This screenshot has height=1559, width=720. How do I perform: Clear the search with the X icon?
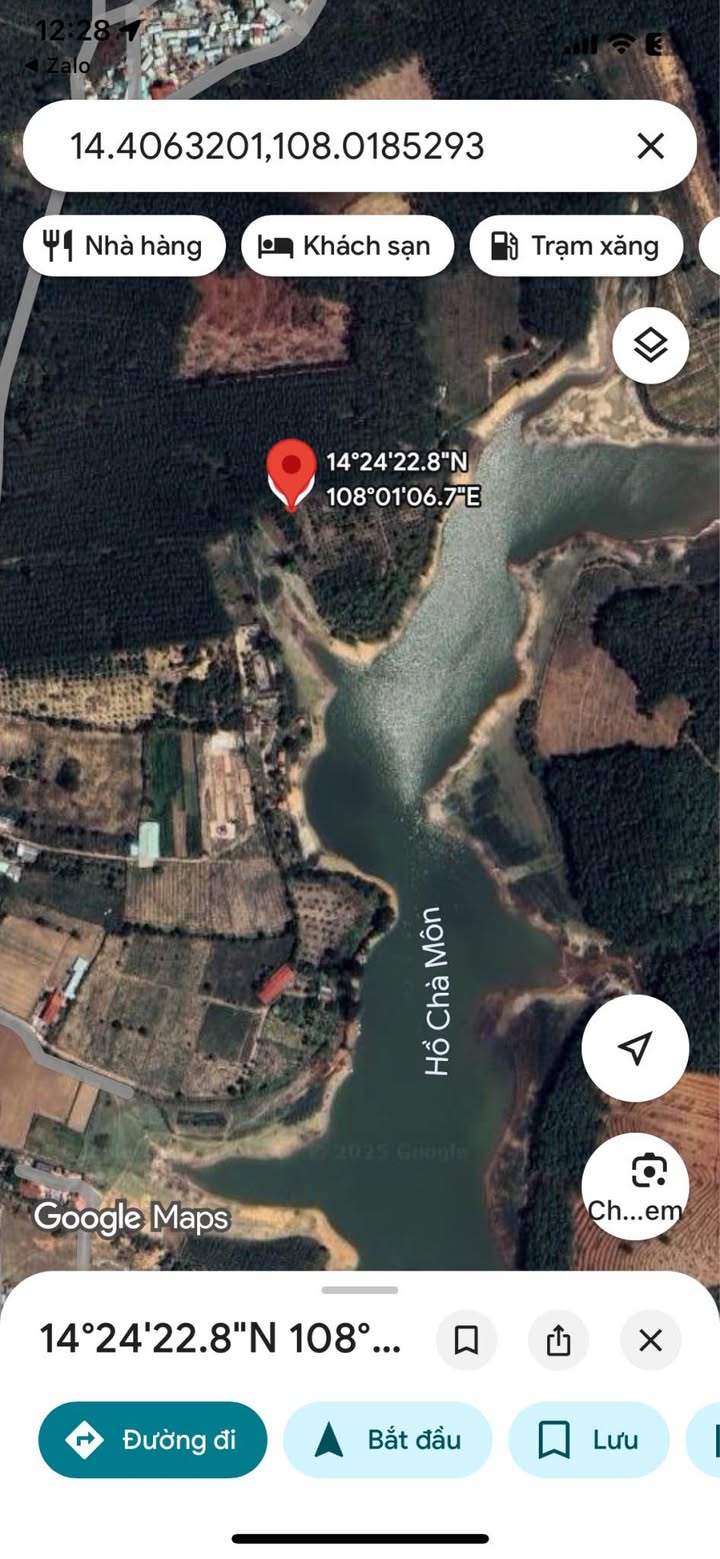pos(650,146)
